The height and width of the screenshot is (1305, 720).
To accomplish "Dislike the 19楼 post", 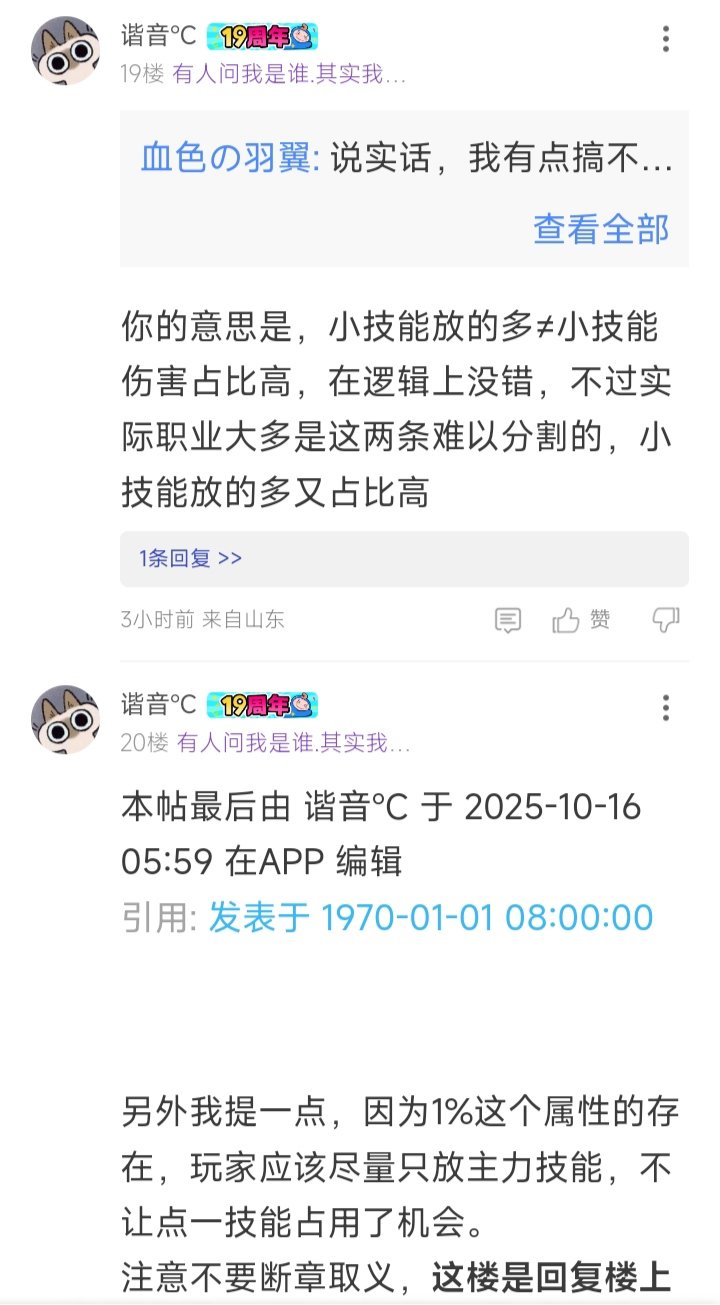I will pos(666,620).
